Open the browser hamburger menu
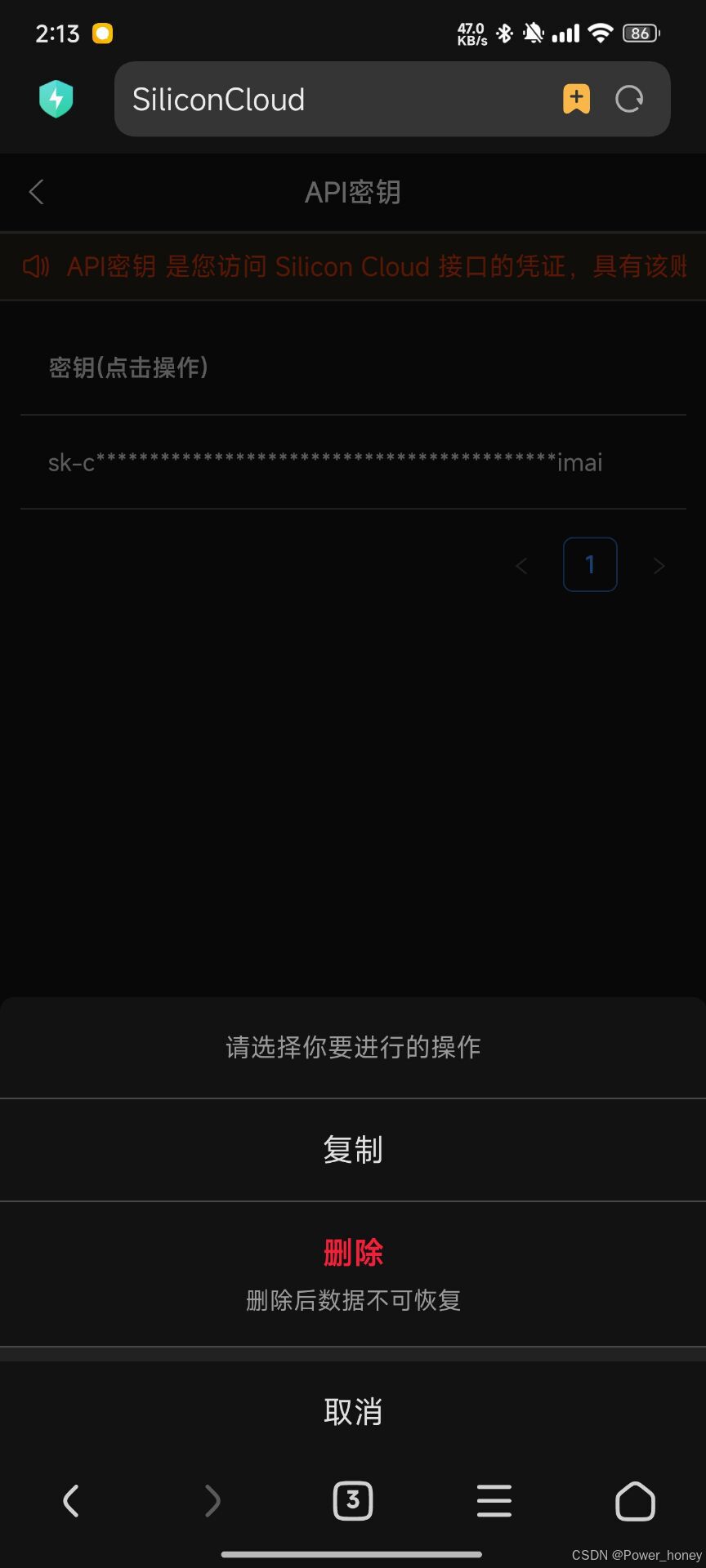The height and width of the screenshot is (1568, 706). tap(494, 1501)
